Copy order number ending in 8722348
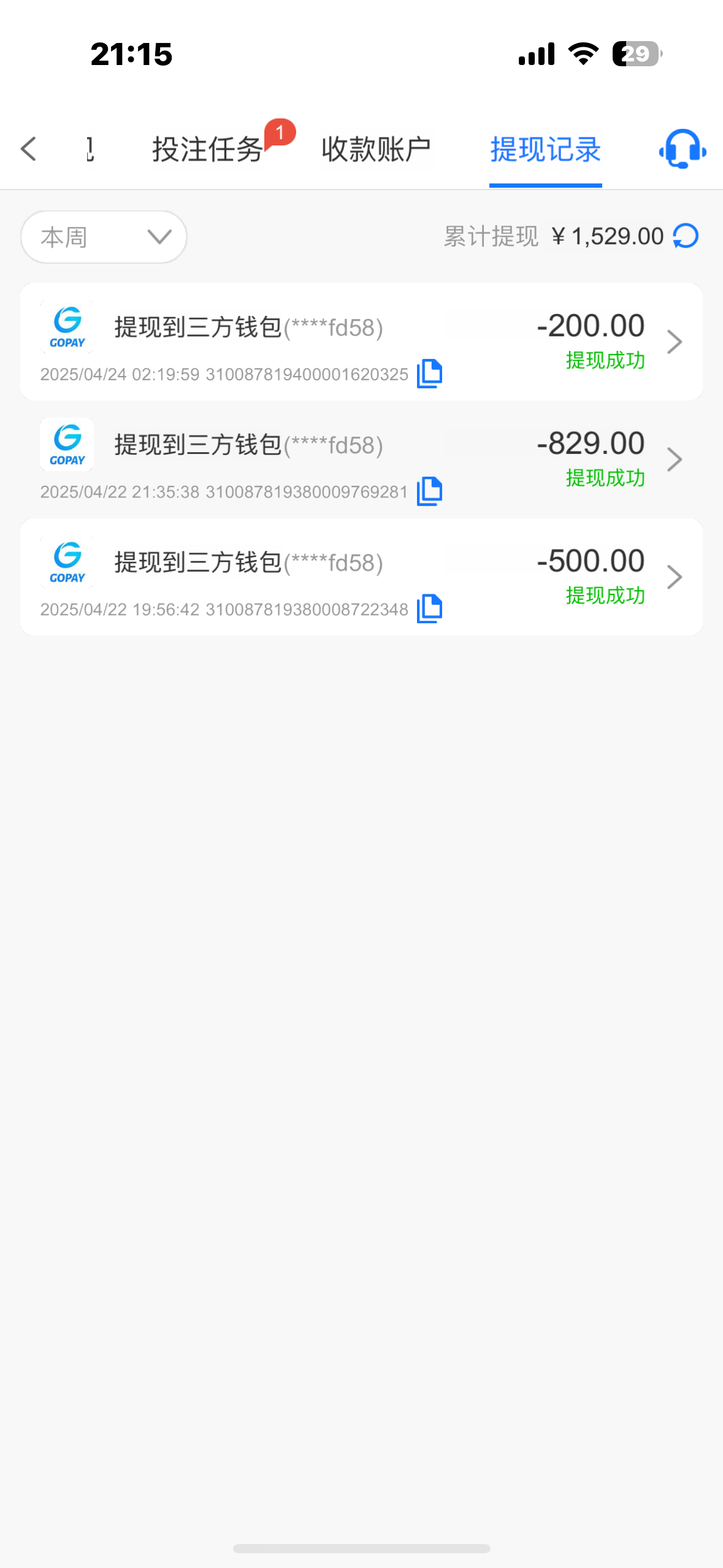The image size is (723, 1568). [x=429, y=609]
